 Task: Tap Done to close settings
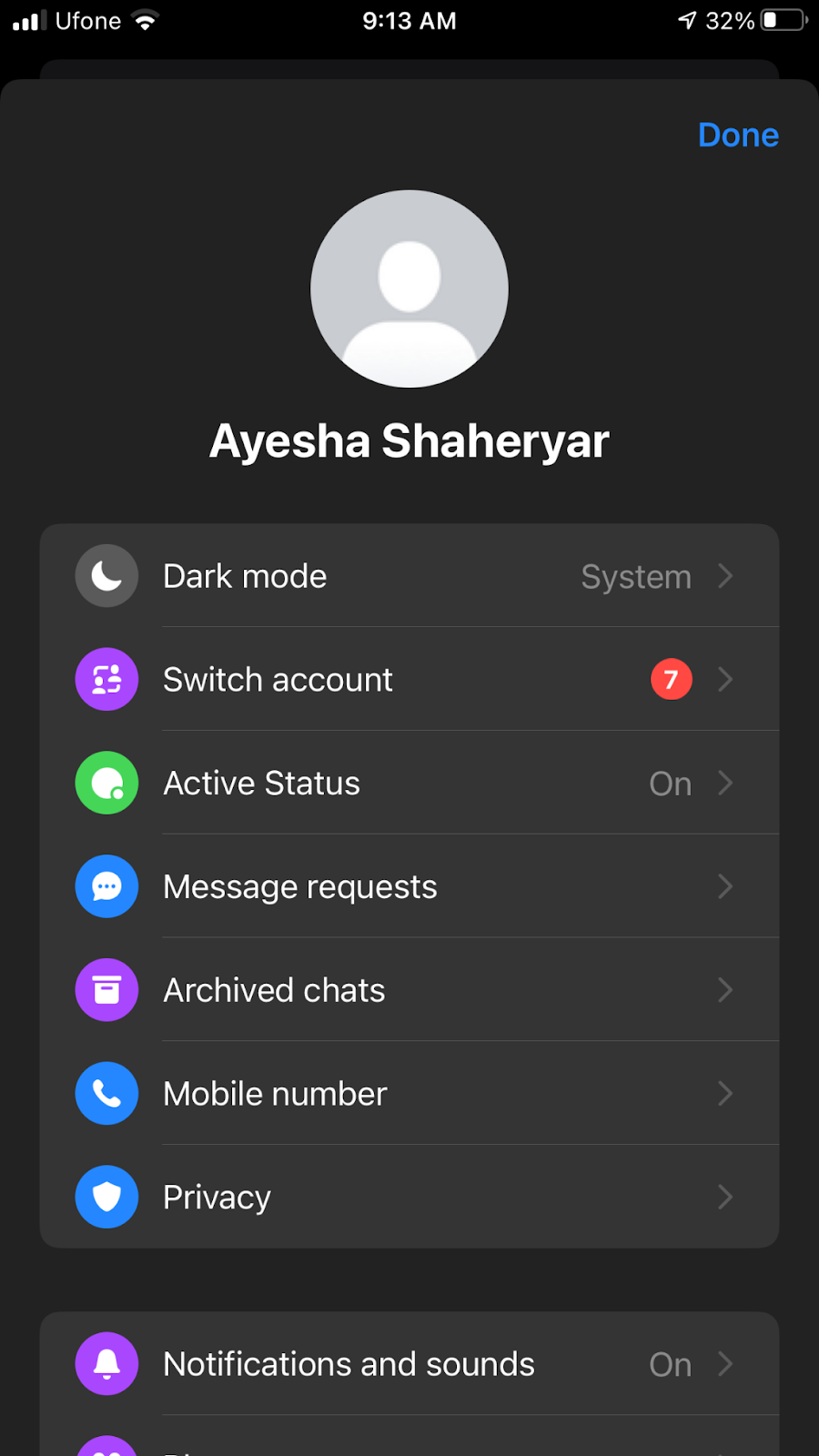click(737, 135)
